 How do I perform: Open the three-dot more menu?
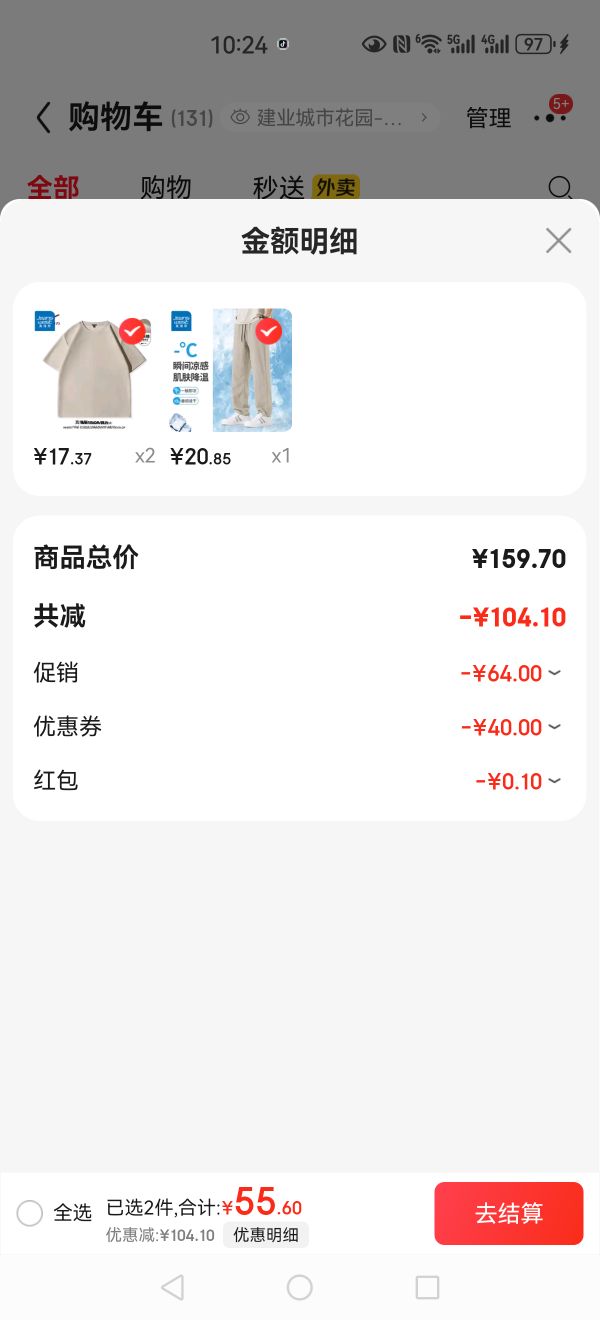click(550, 118)
